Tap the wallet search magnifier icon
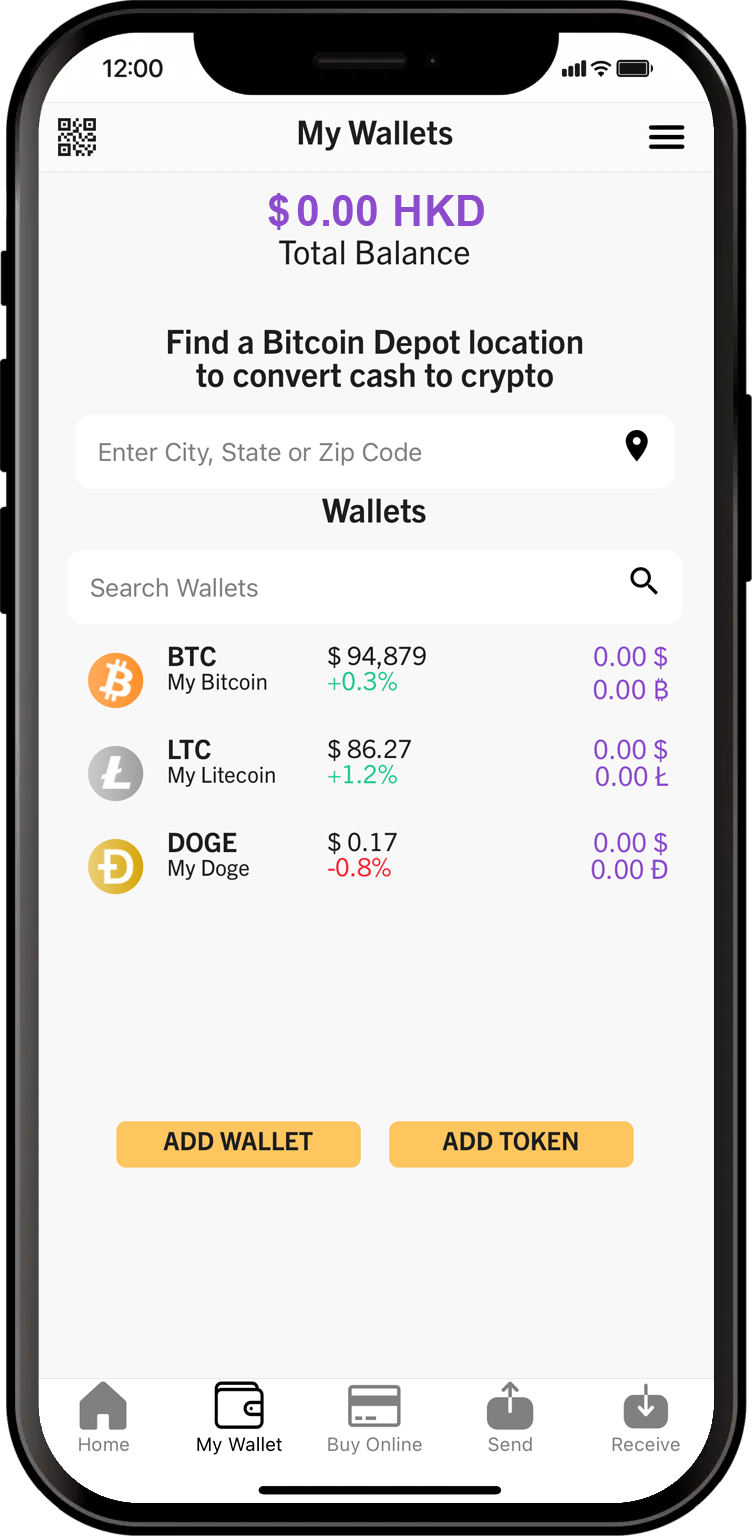Screen dimensions: 752x1536 tap(644, 581)
